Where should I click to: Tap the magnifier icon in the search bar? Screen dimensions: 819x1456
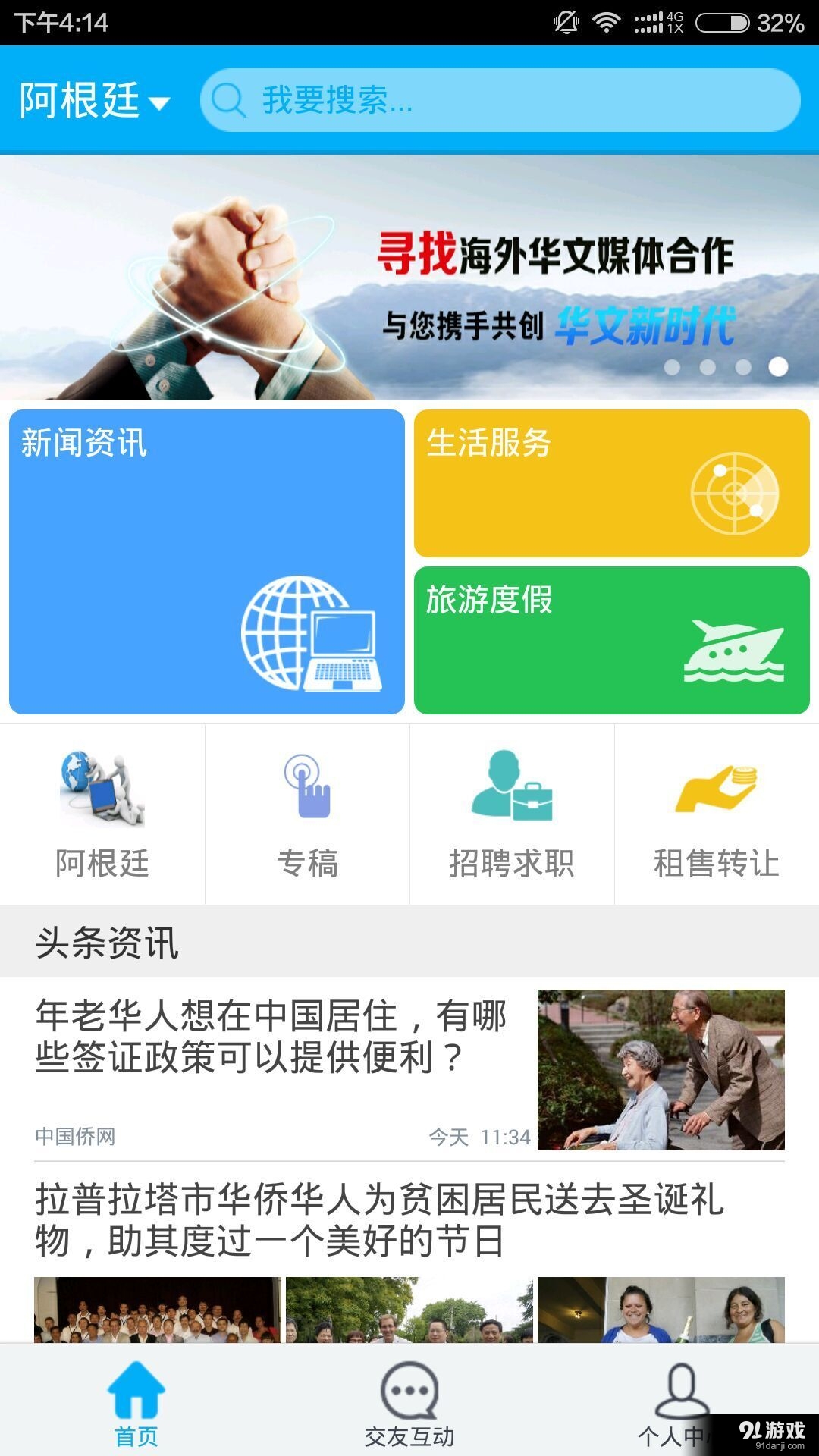coord(226,101)
